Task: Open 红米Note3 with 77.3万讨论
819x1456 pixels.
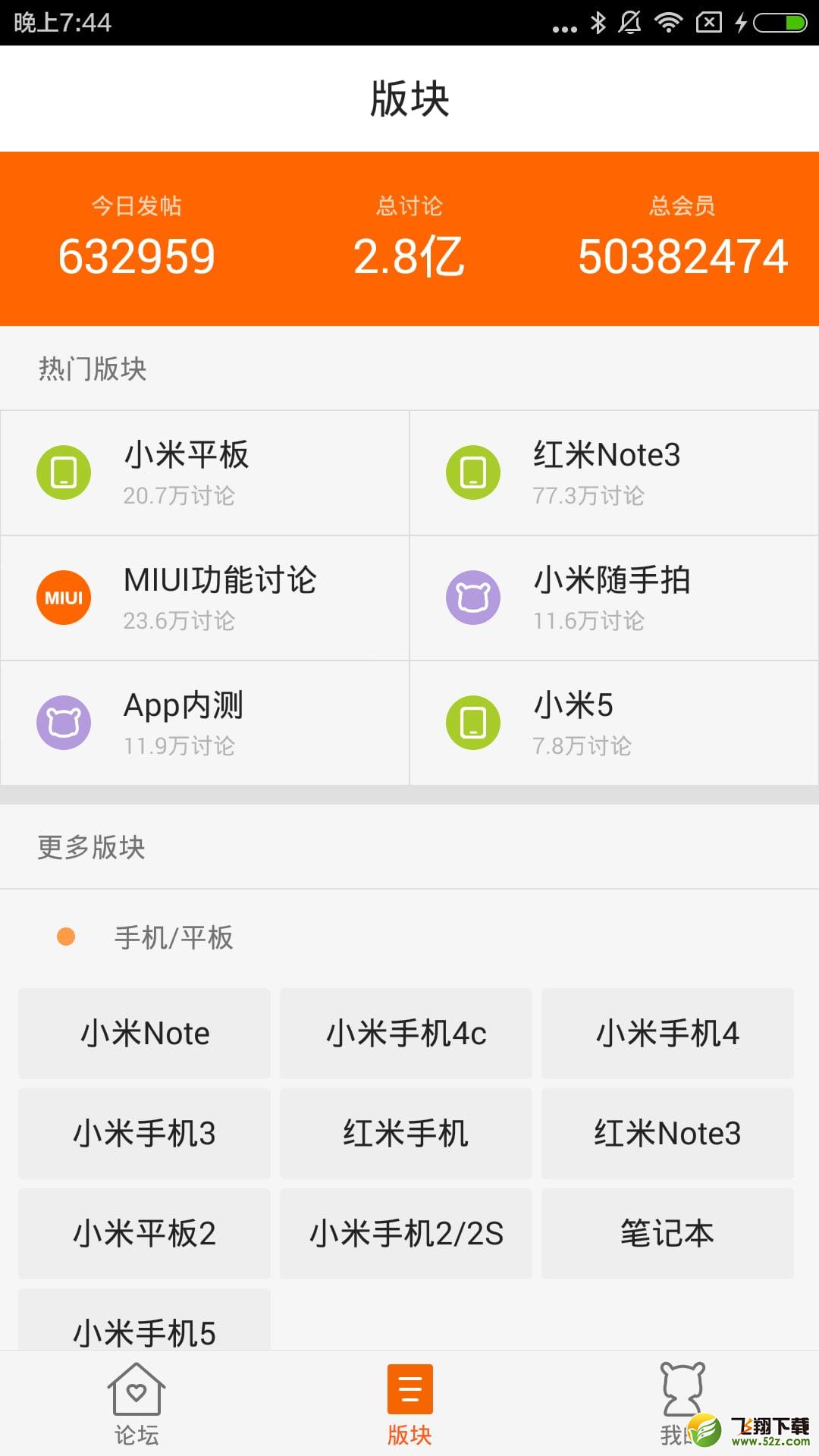Action: coord(614,472)
